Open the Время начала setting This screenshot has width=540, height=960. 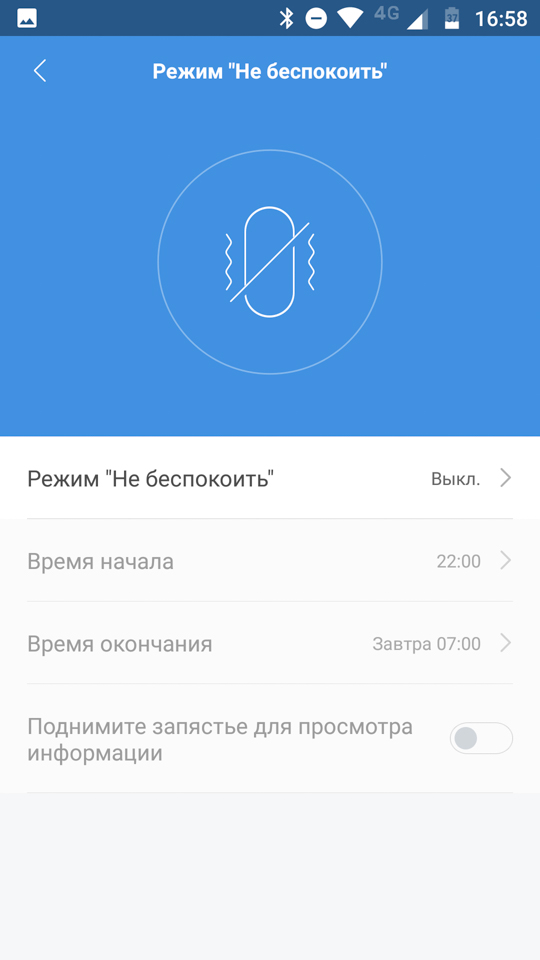(x=270, y=561)
